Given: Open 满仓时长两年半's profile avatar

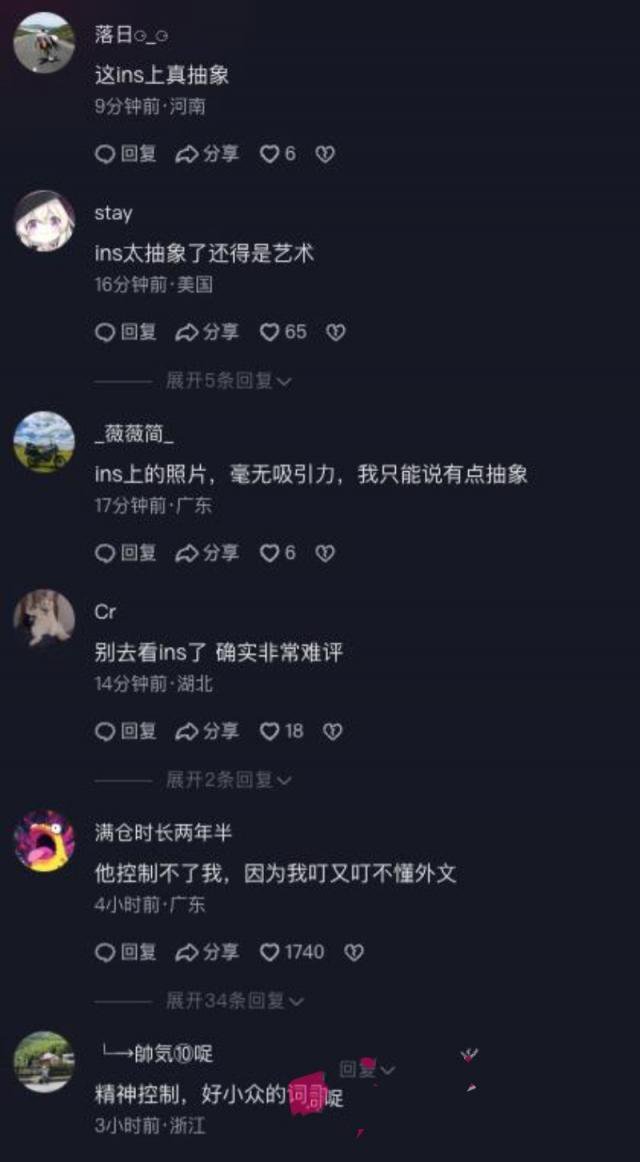Looking at the screenshot, I should tap(44, 840).
